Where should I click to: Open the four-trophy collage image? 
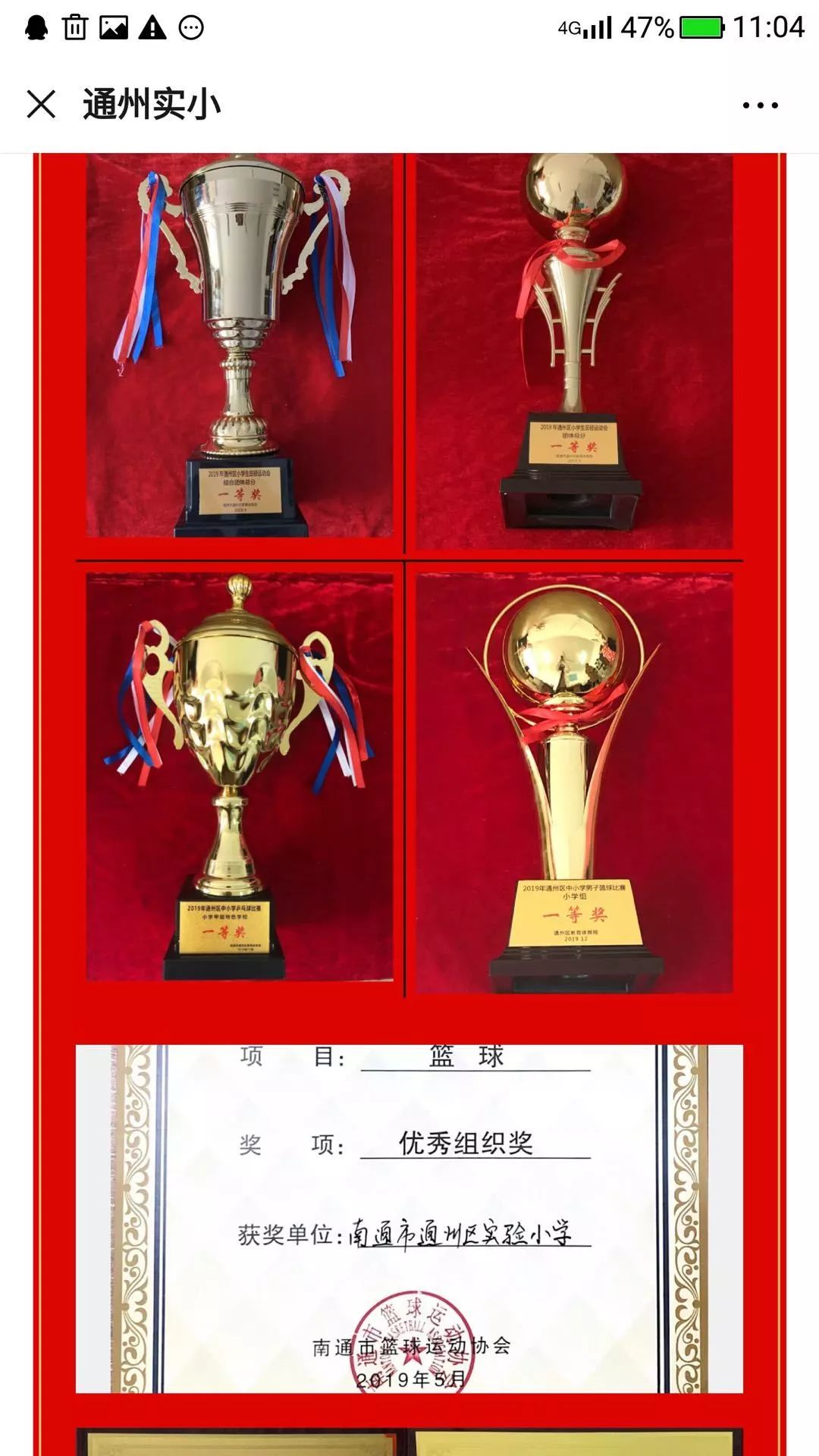tap(409, 576)
